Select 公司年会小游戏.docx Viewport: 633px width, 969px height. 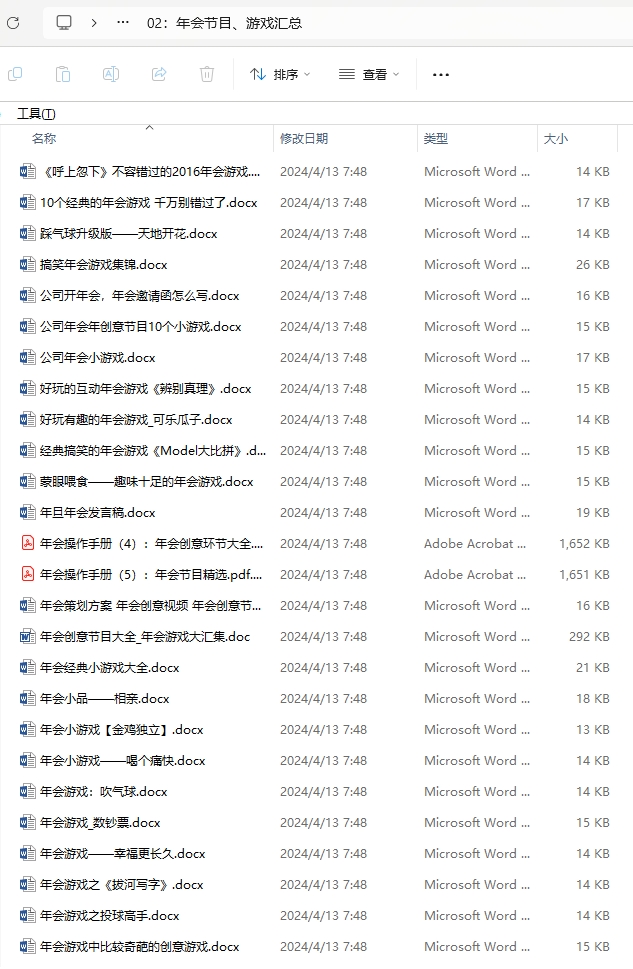pos(98,358)
